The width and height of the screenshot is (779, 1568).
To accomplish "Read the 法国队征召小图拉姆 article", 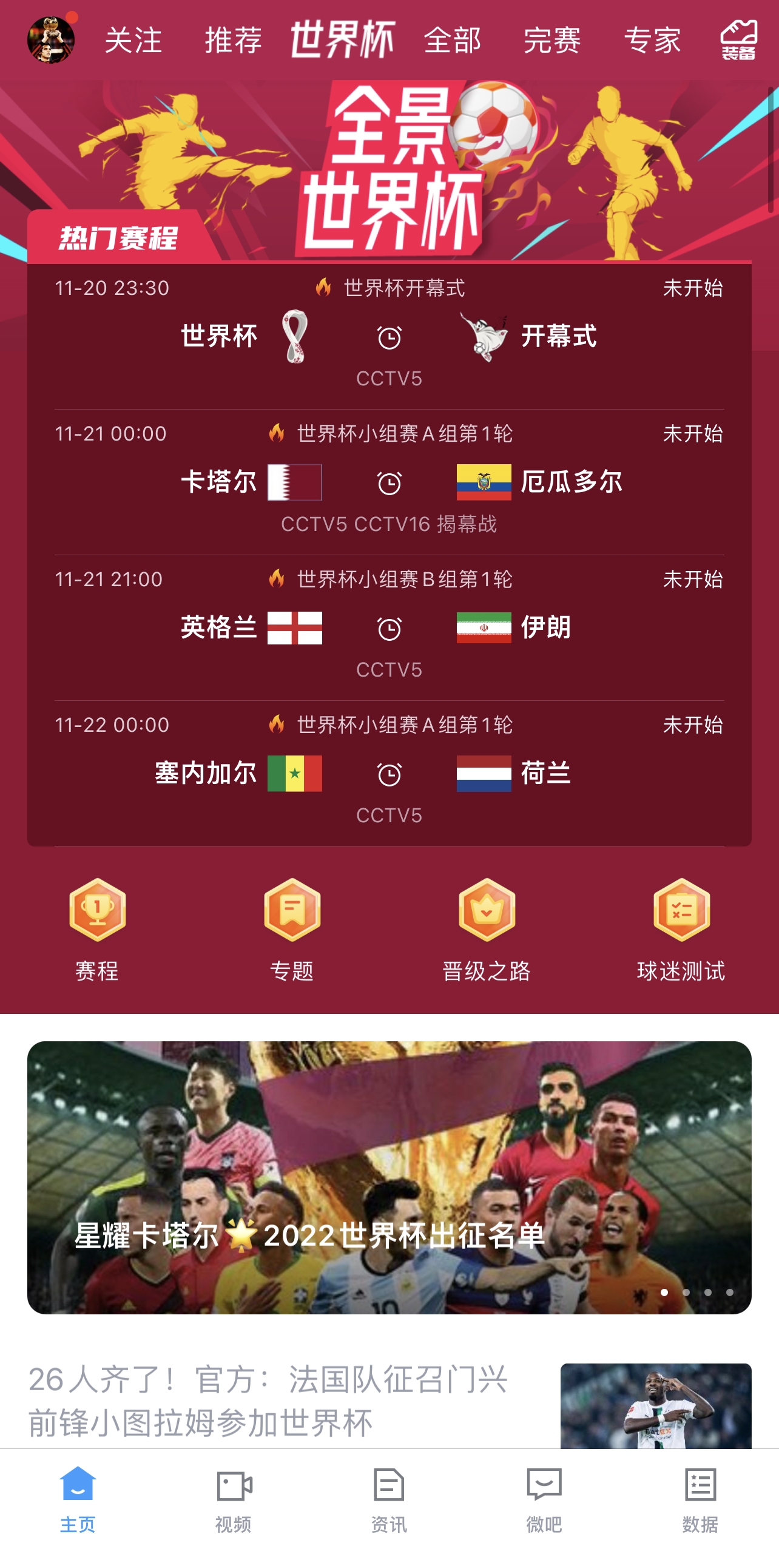I will coord(268,1400).
